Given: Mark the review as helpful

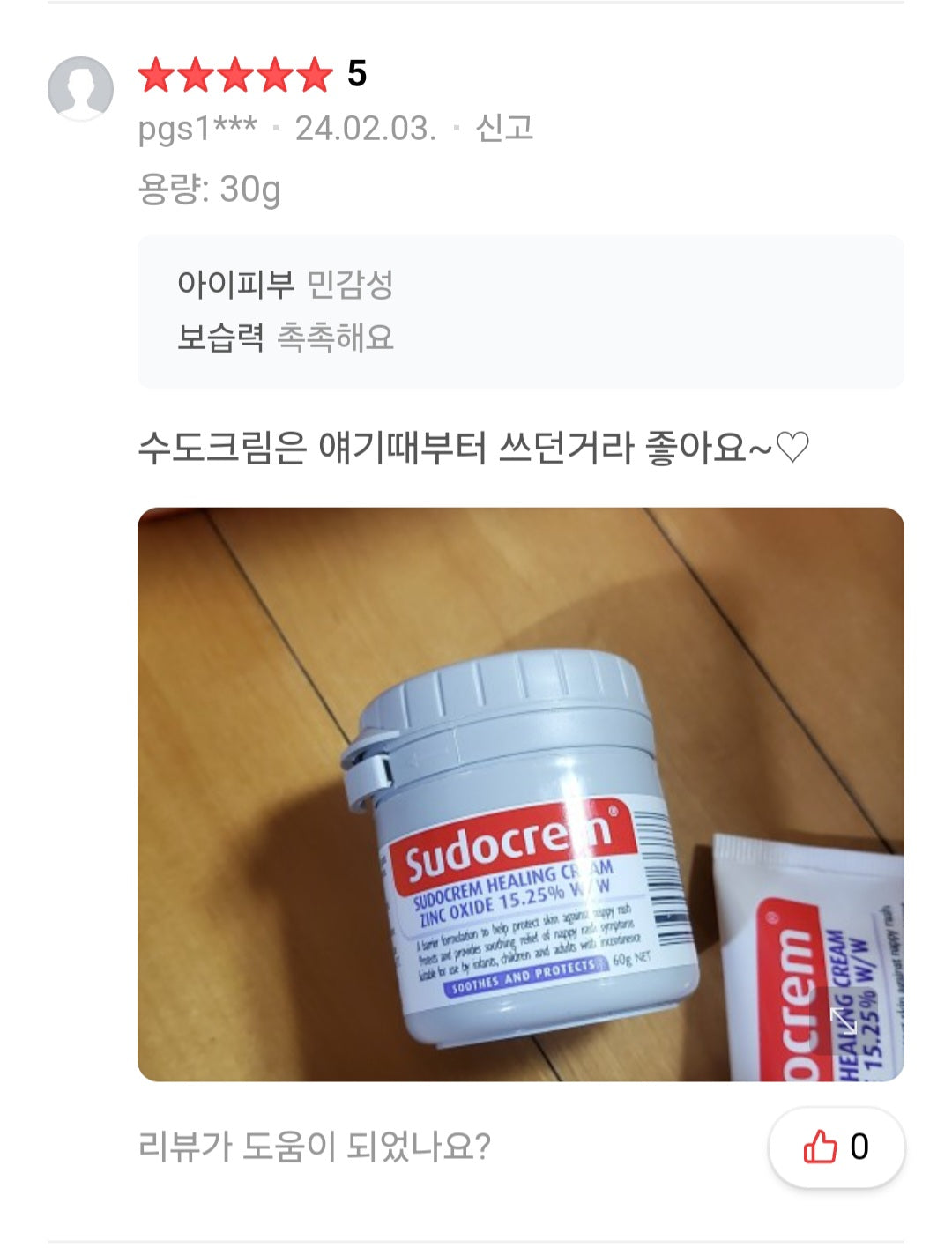Looking at the screenshot, I should click(x=836, y=1147).
